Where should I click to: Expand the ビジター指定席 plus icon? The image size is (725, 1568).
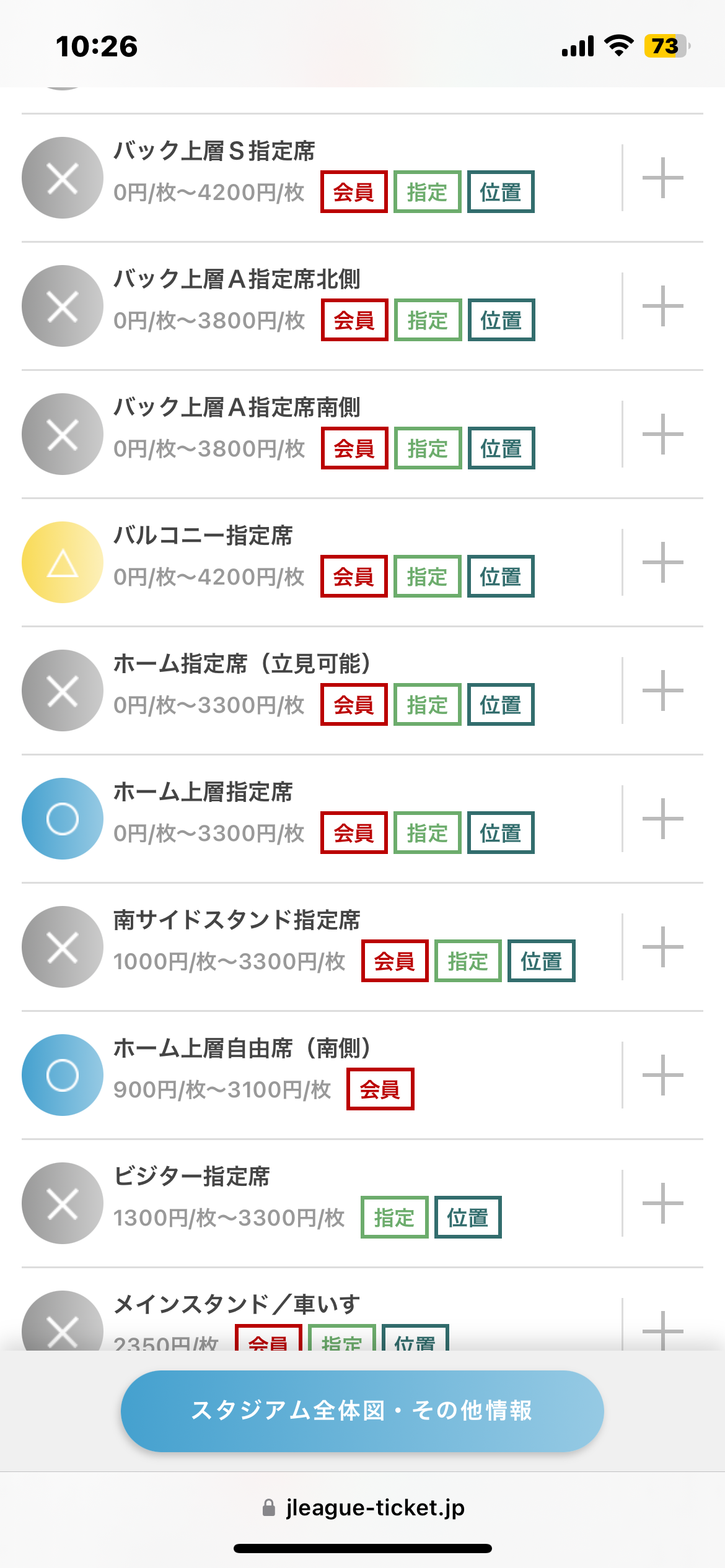[662, 1203]
